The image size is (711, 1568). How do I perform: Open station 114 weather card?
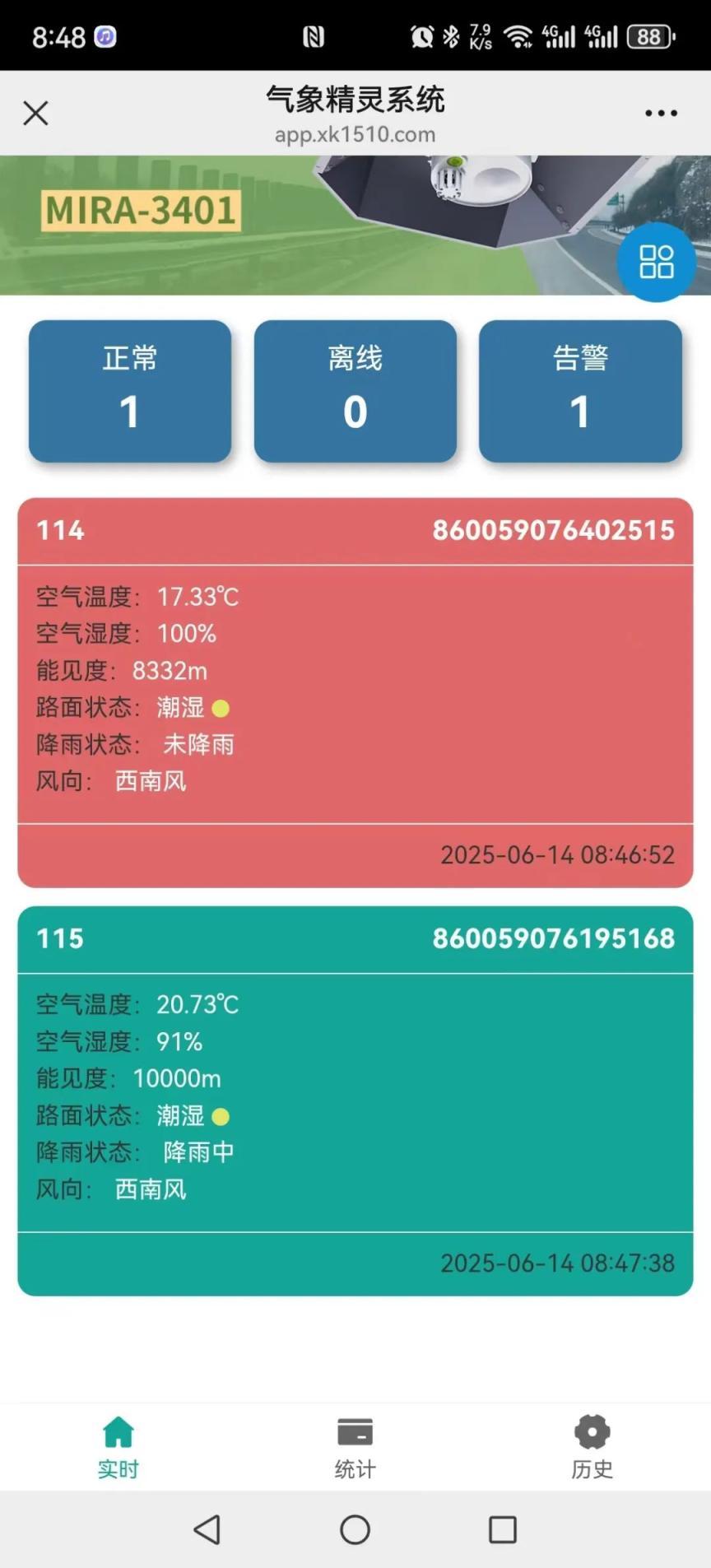coord(355,691)
